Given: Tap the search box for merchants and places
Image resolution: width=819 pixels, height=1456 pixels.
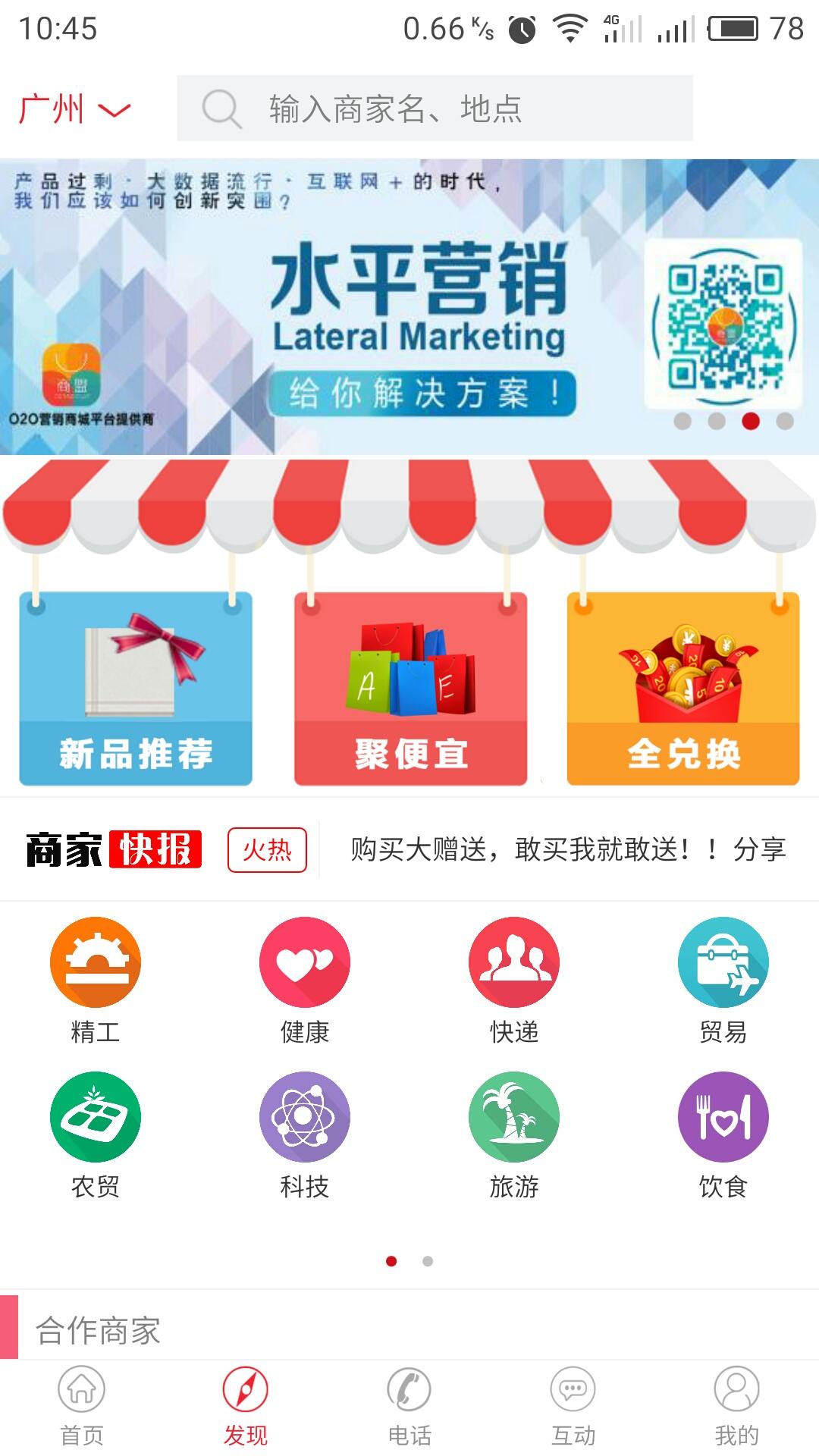Looking at the screenshot, I should [435, 108].
